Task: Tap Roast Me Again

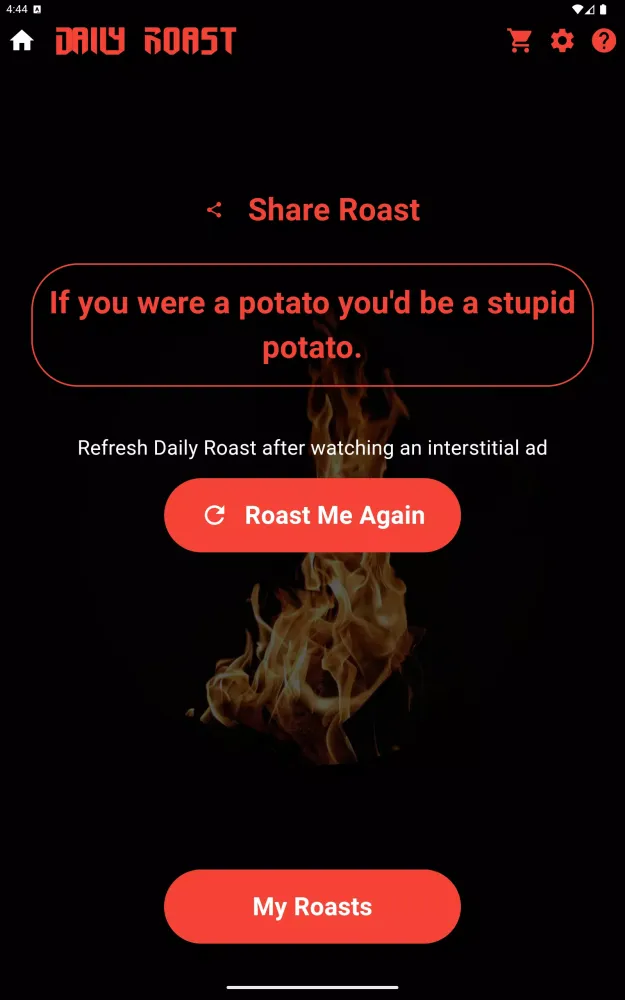Action: [312, 515]
